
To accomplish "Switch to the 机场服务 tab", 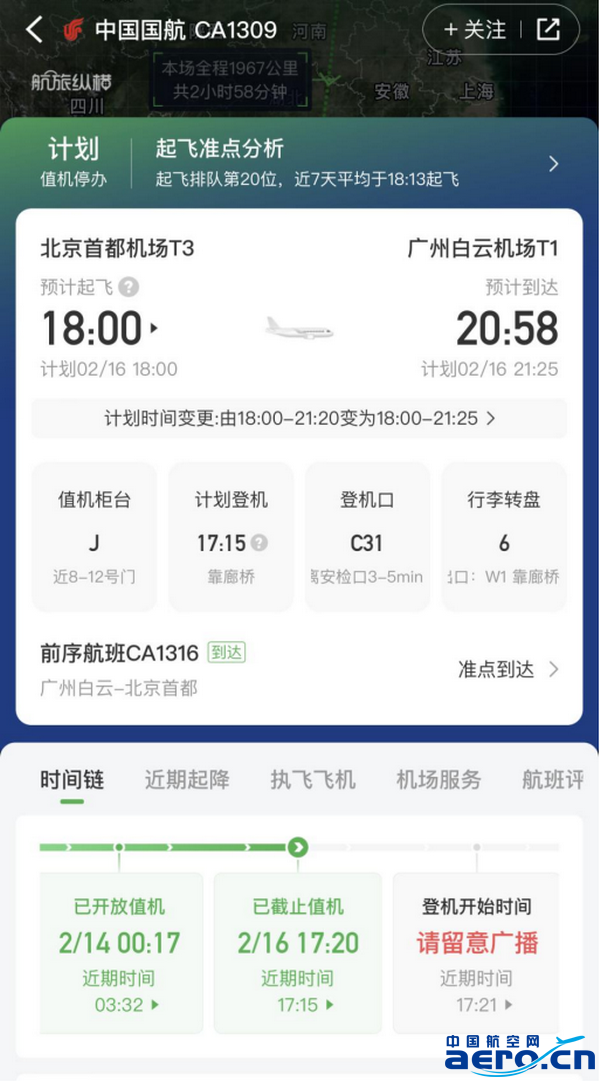I will [x=438, y=780].
